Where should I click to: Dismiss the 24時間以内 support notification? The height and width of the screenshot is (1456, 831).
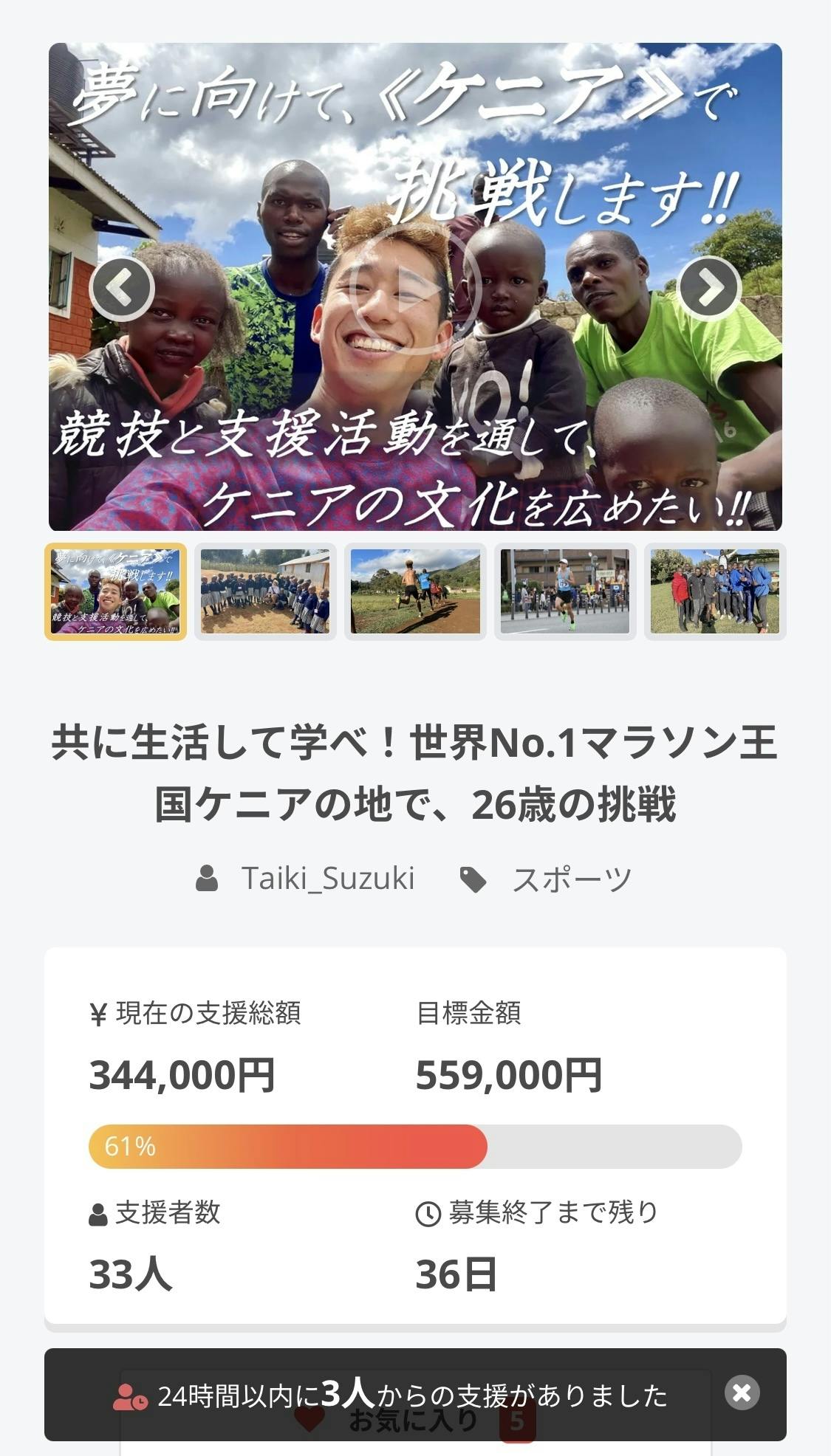742,1393
